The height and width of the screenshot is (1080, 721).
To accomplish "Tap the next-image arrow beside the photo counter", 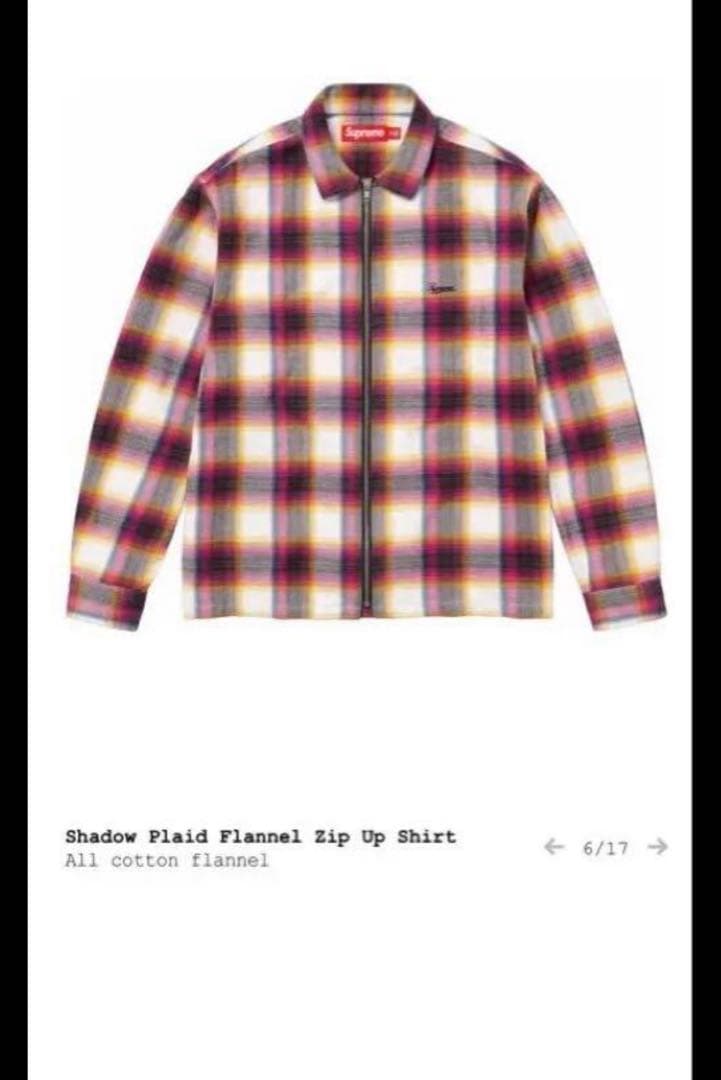I will 656,847.
